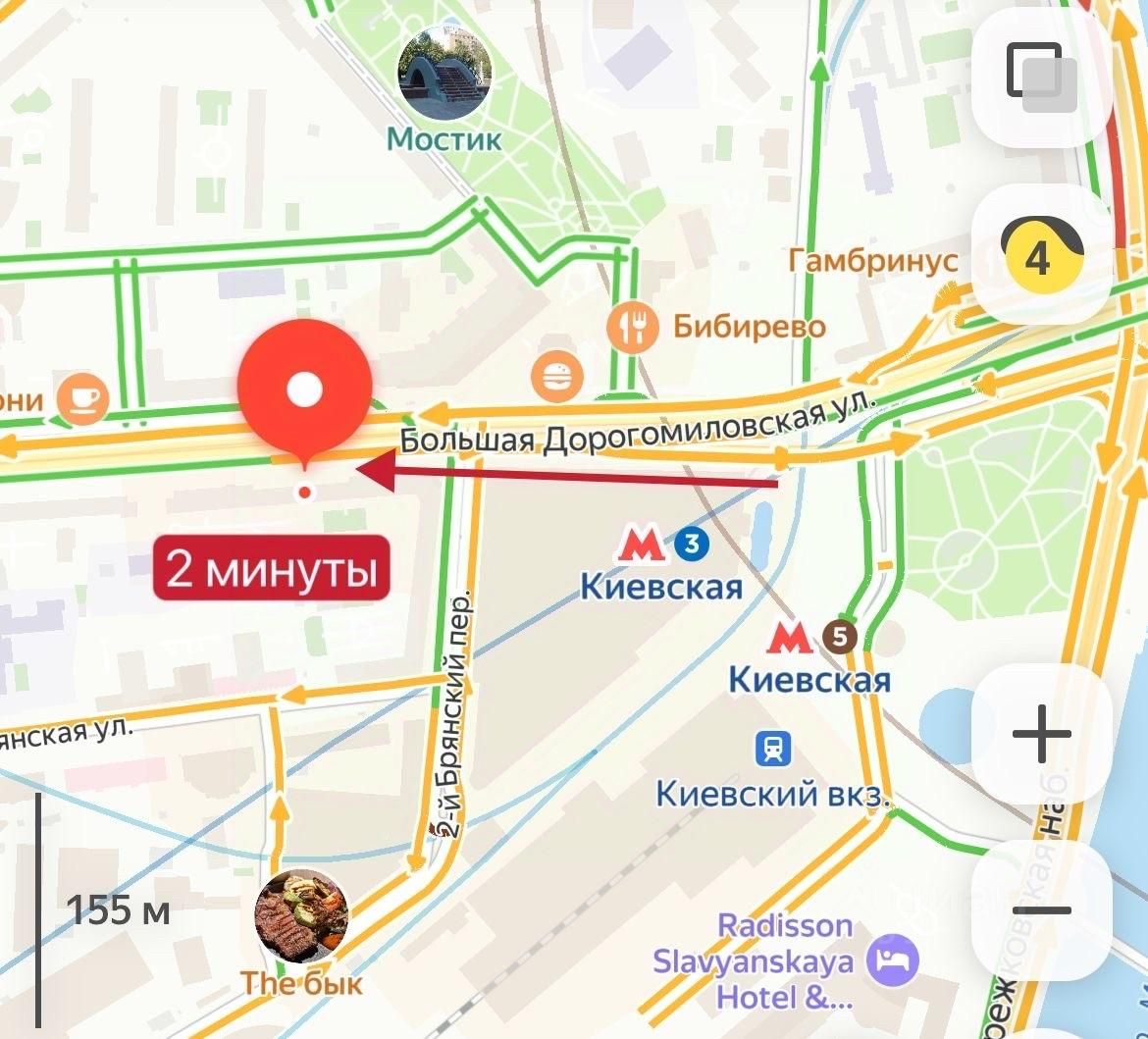Zoom out with the minus button
Viewport: 1148px width, 1039px height.
pos(1040,909)
